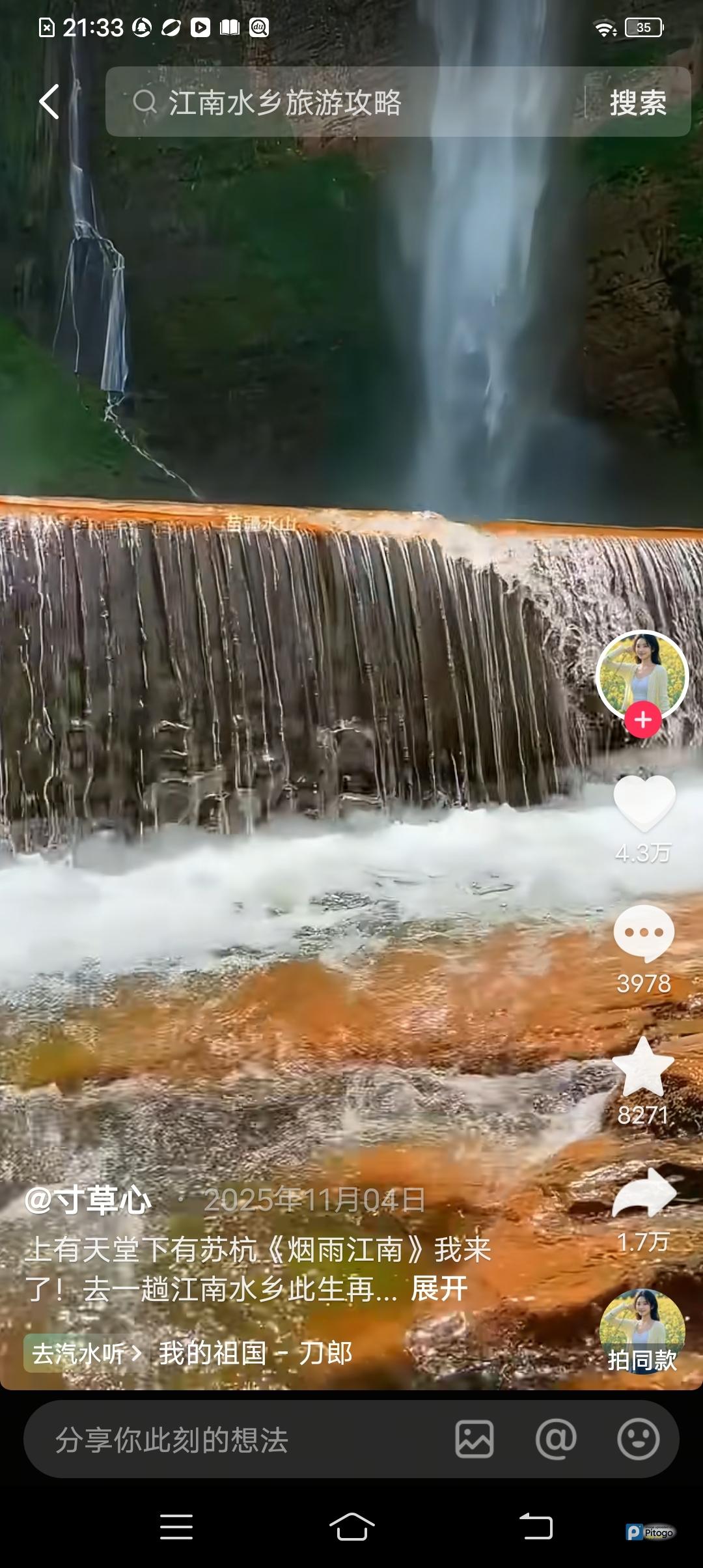Open the @寸草心 username link
The height and width of the screenshot is (1568, 703).
coord(89,1200)
